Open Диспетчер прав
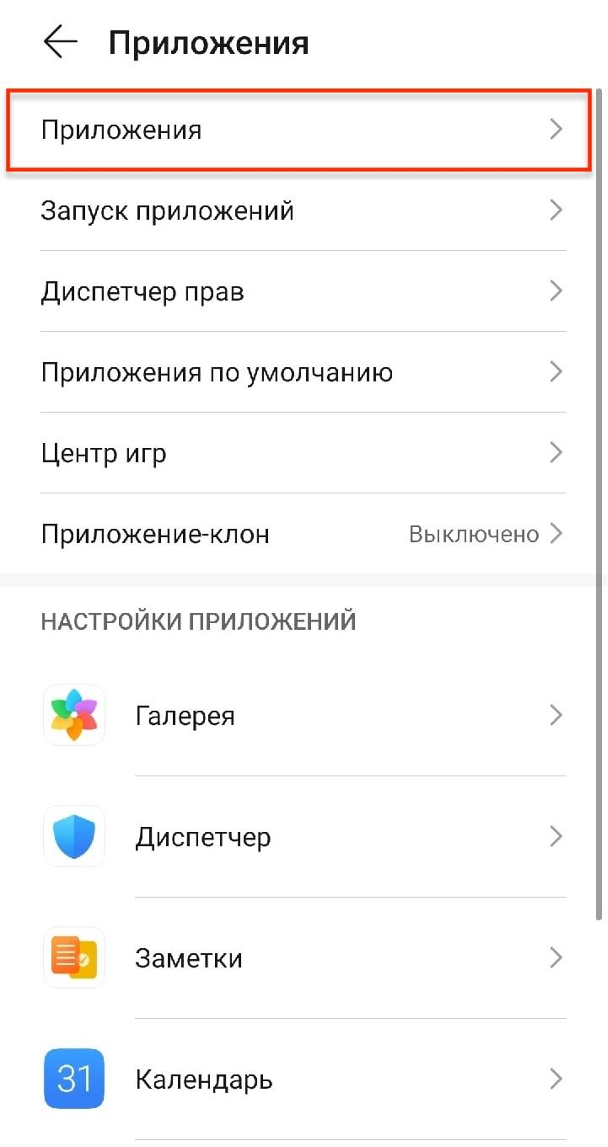The height and width of the screenshot is (1147, 608). [304, 292]
